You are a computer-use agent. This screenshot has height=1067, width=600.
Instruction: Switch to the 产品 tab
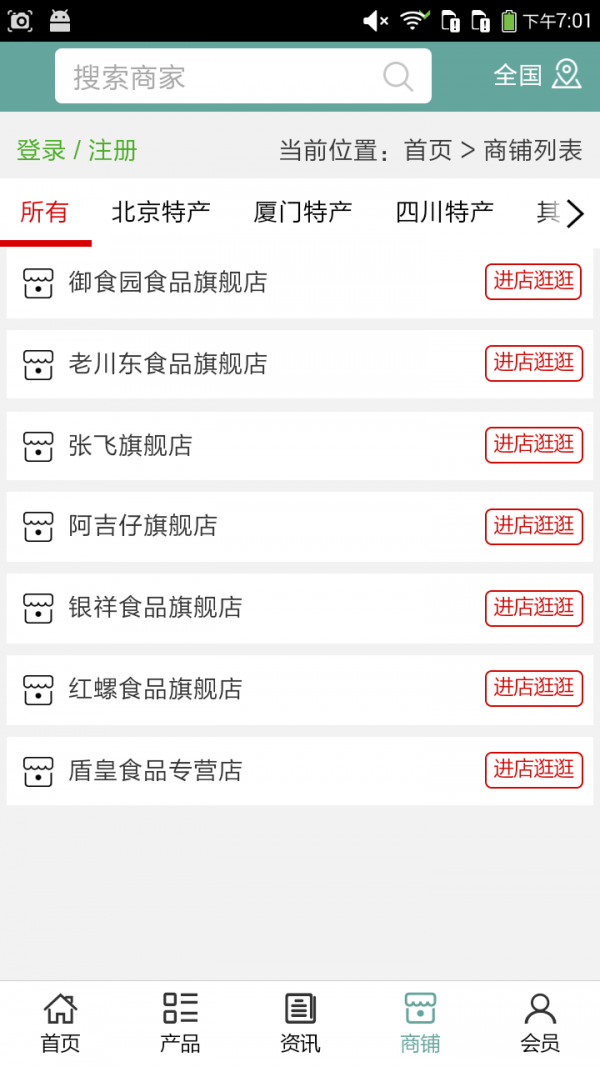click(x=180, y=1023)
